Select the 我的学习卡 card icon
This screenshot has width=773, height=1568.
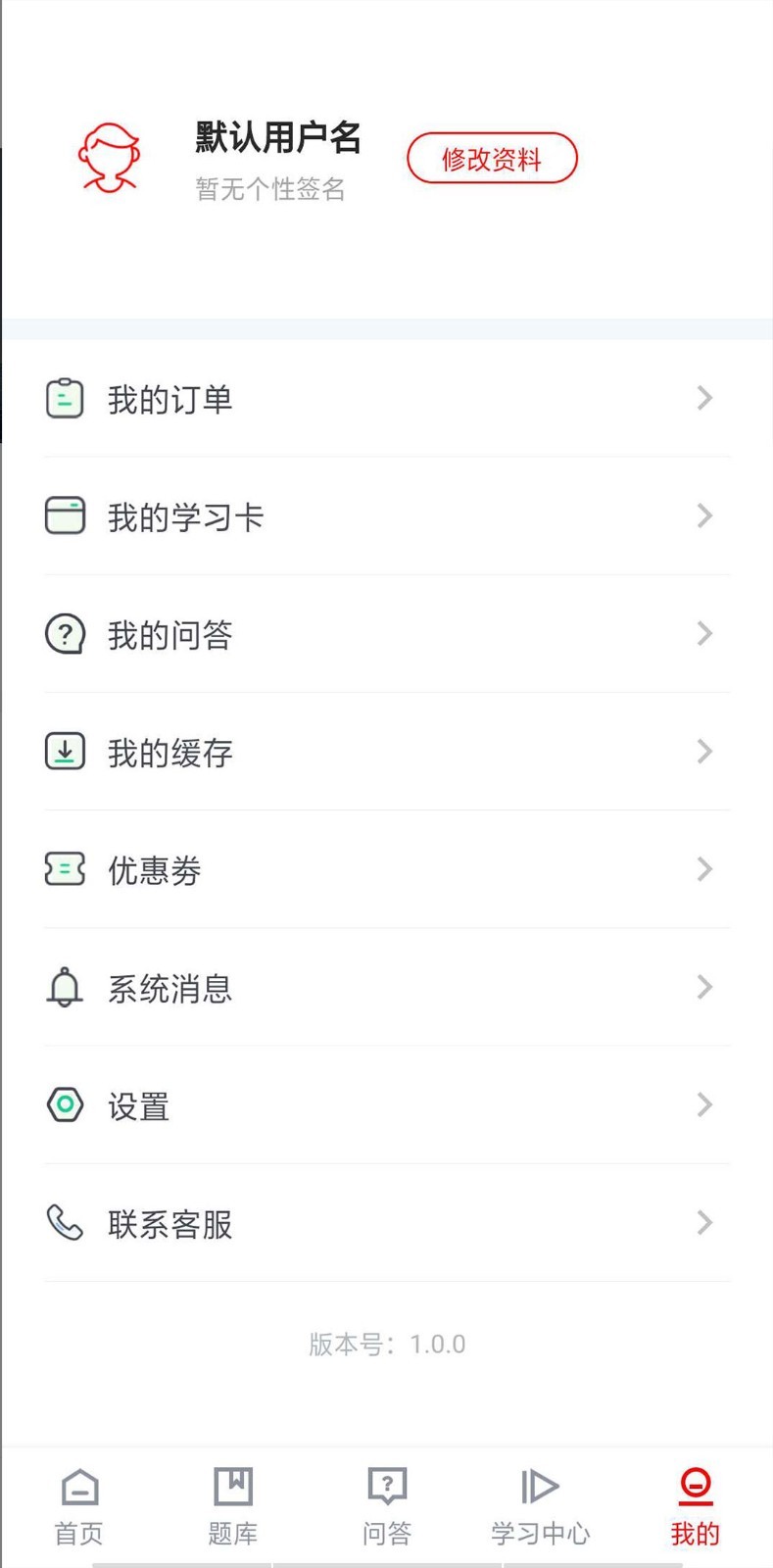tap(65, 516)
